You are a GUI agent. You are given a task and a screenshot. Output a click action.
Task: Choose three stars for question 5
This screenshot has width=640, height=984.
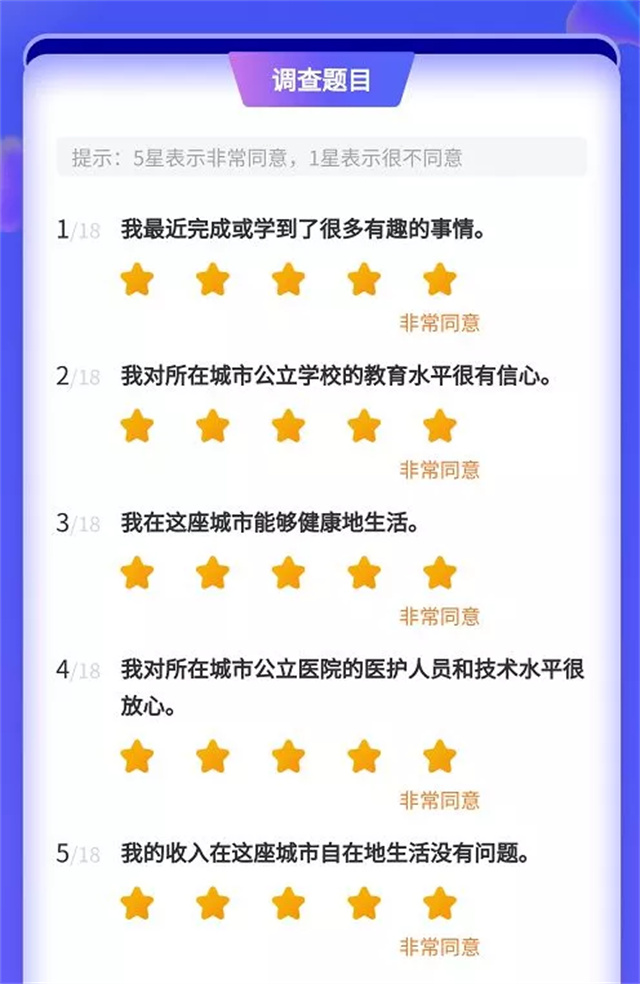(288, 904)
